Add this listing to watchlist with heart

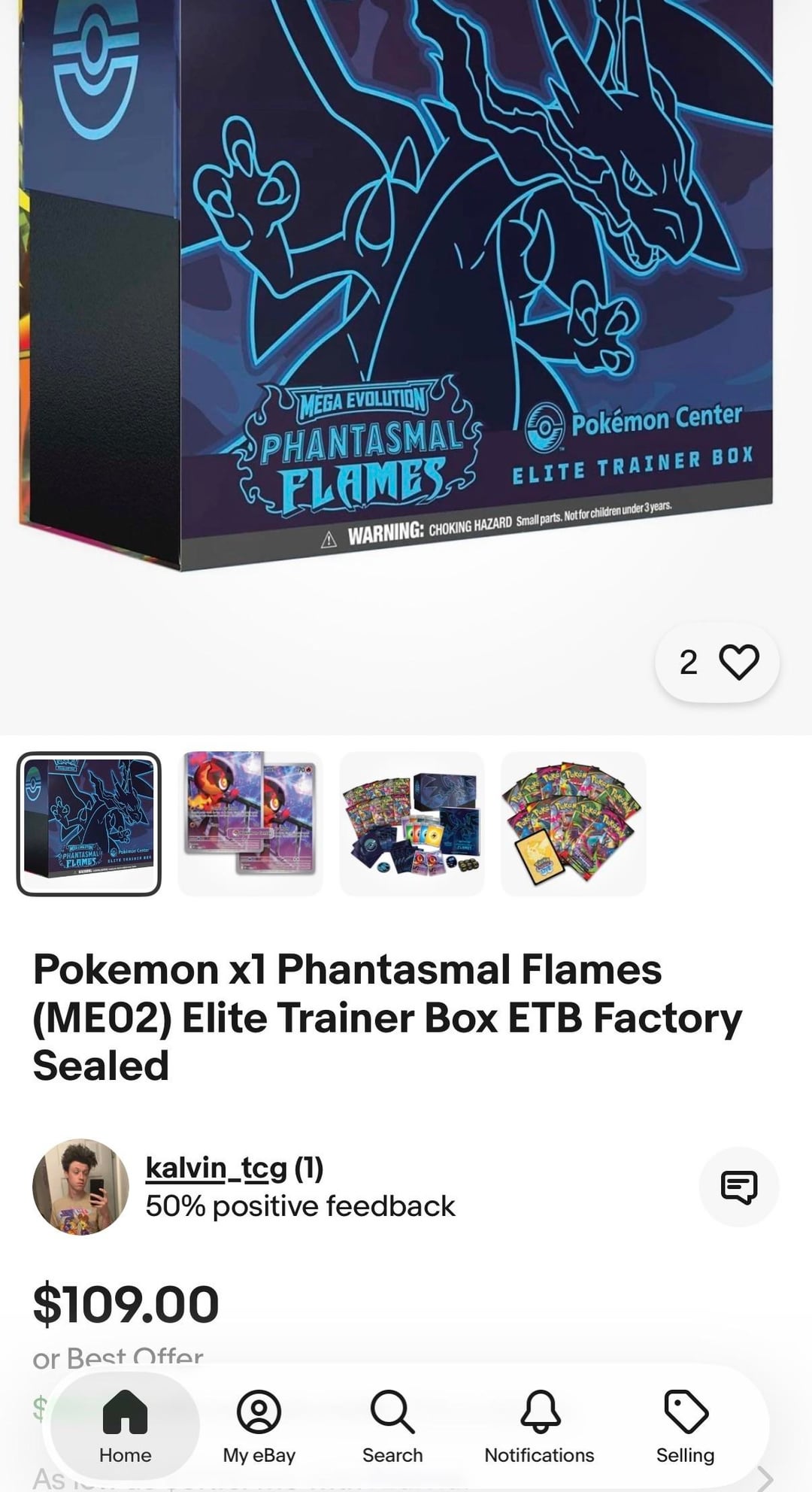[717, 663]
